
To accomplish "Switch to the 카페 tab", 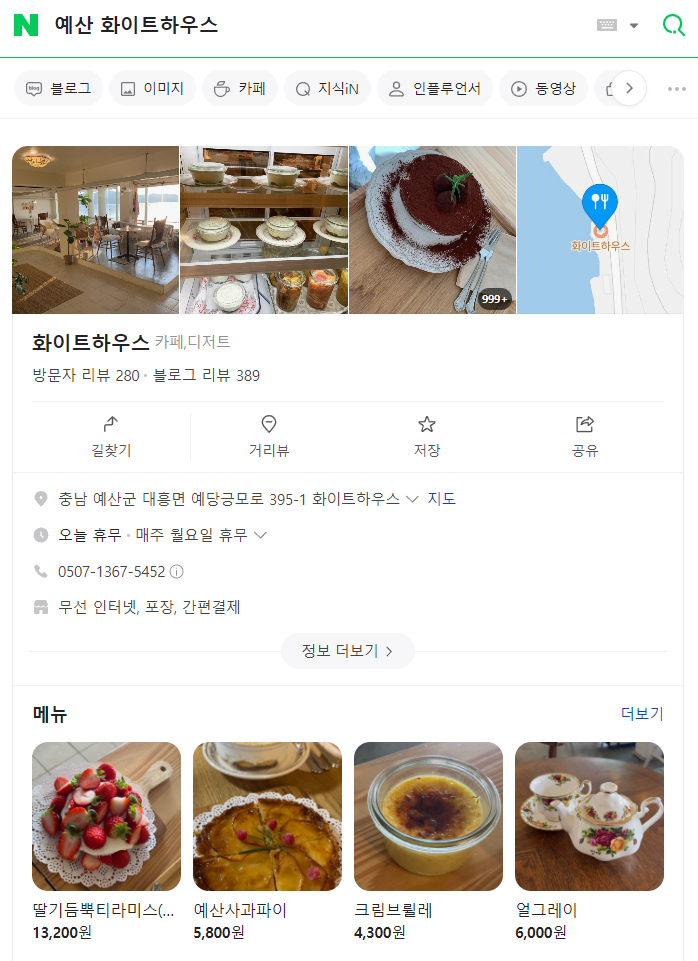I will pos(240,88).
